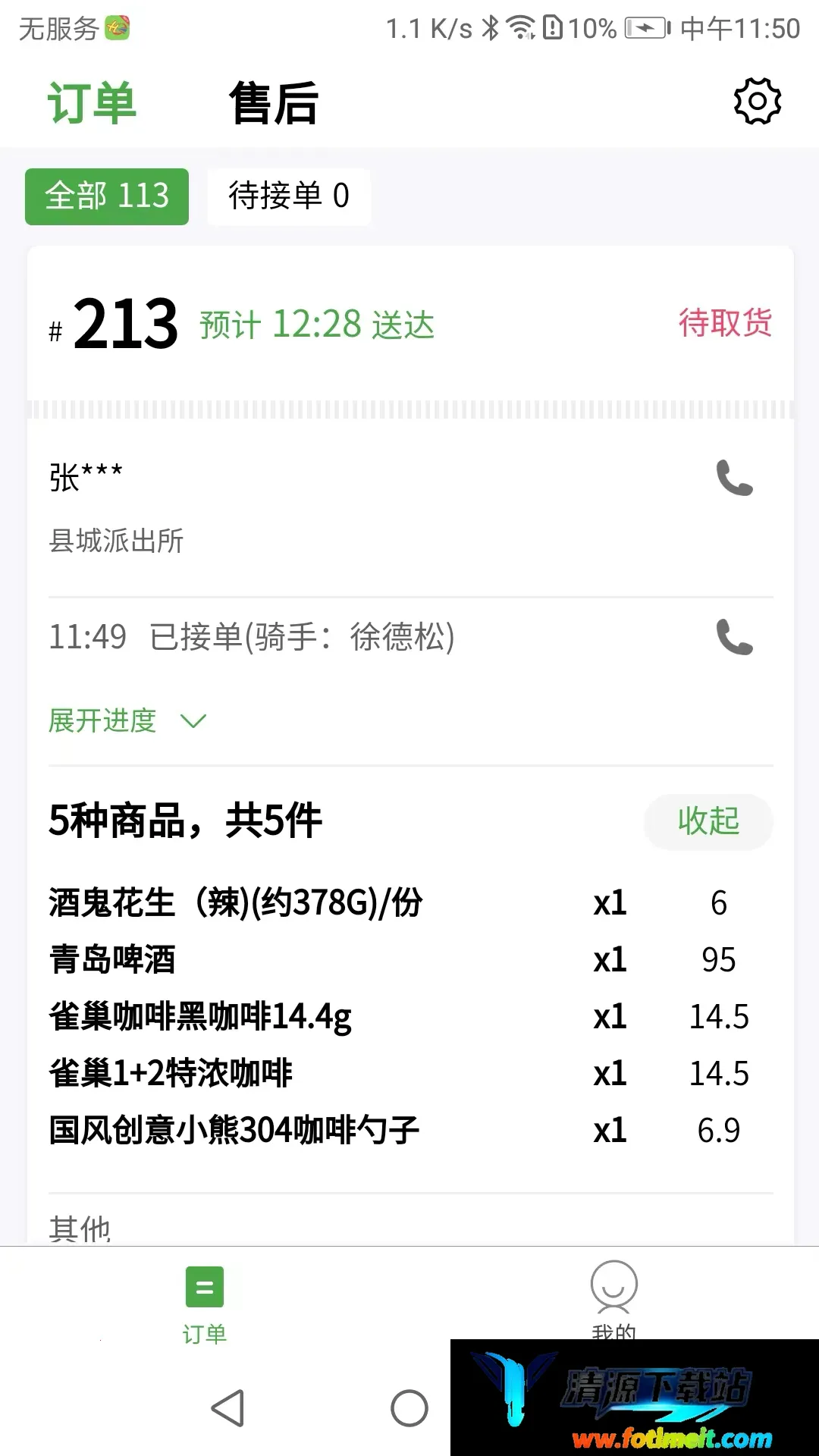The height and width of the screenshot is (1456, 819).
Task: Call customer 张*** via phone icon
Action: (735, 478)
